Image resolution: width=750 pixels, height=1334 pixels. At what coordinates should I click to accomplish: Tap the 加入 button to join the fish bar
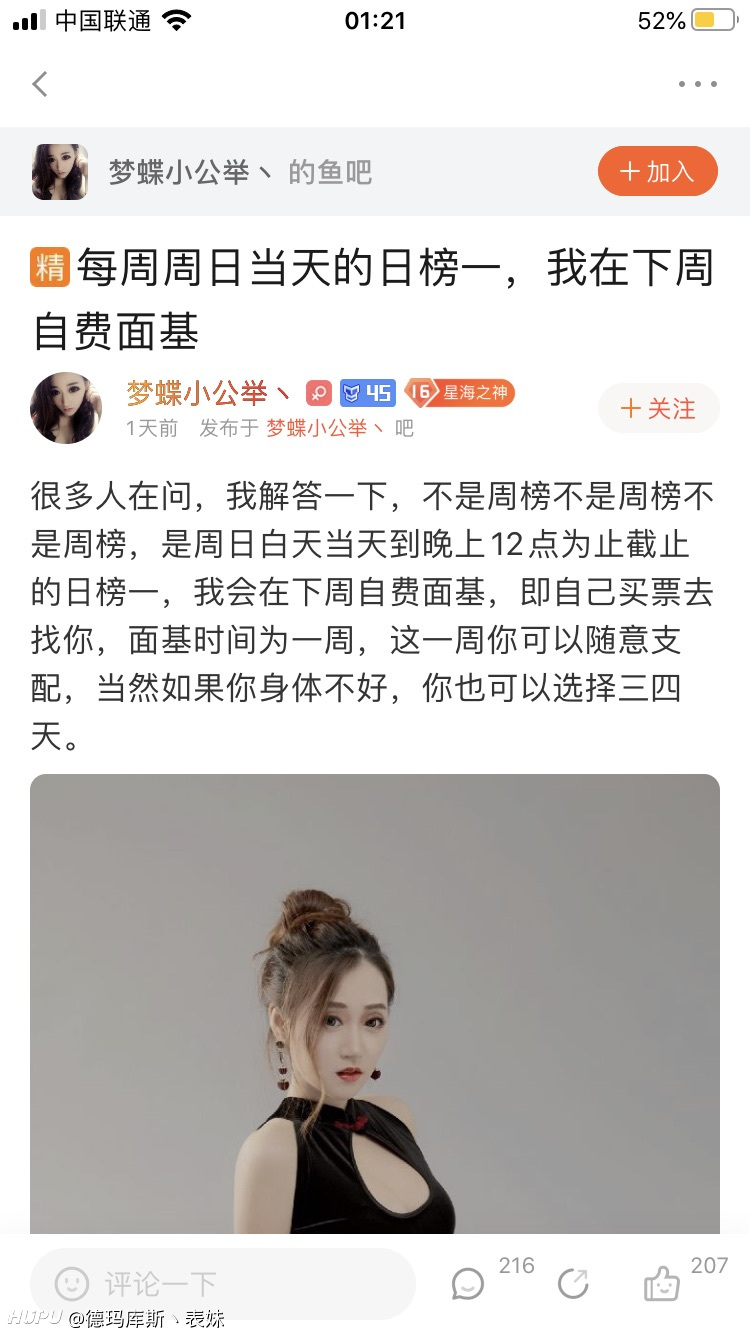tap(658, 171)
